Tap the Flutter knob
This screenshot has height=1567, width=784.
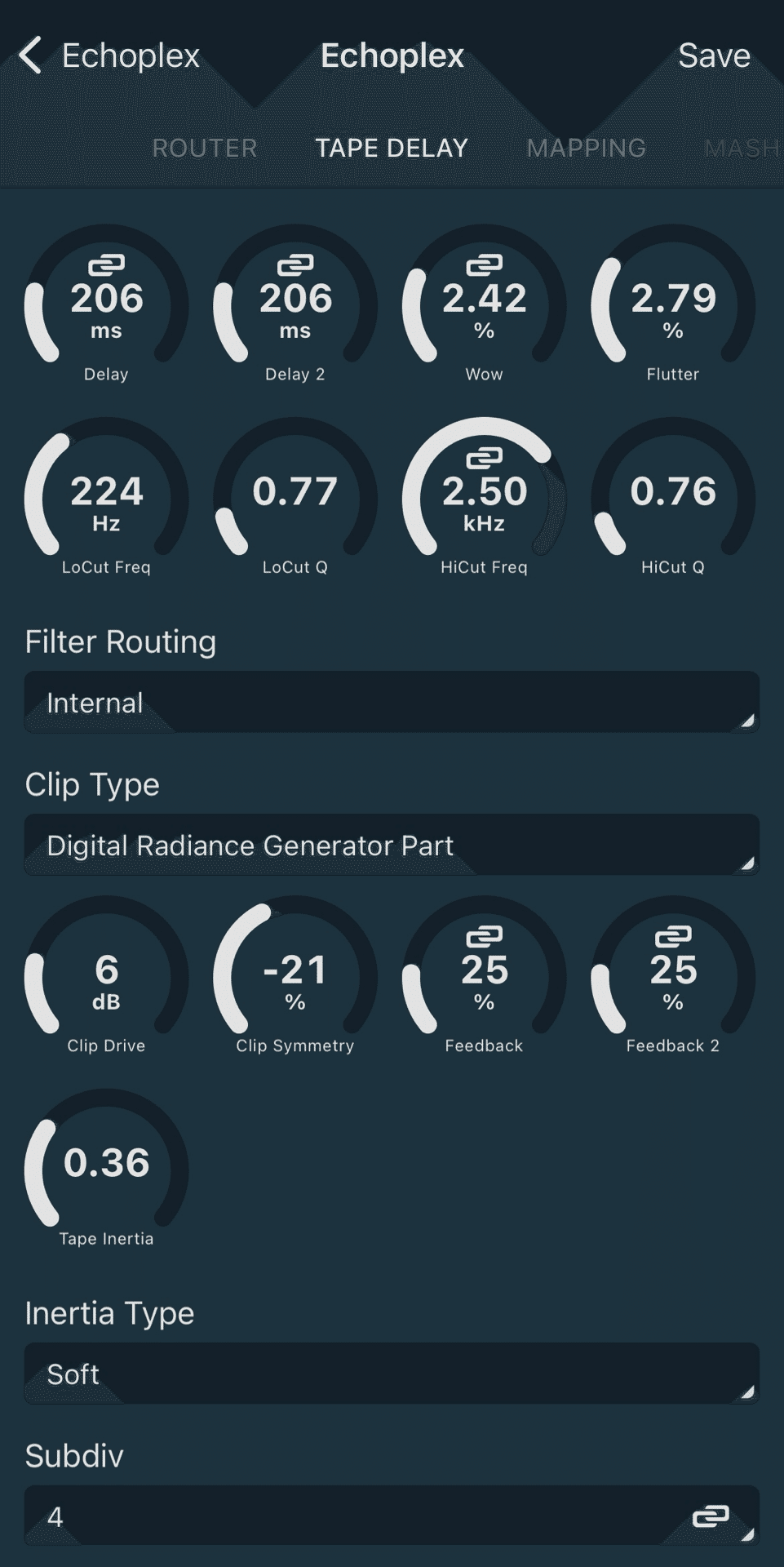point(673,304)
